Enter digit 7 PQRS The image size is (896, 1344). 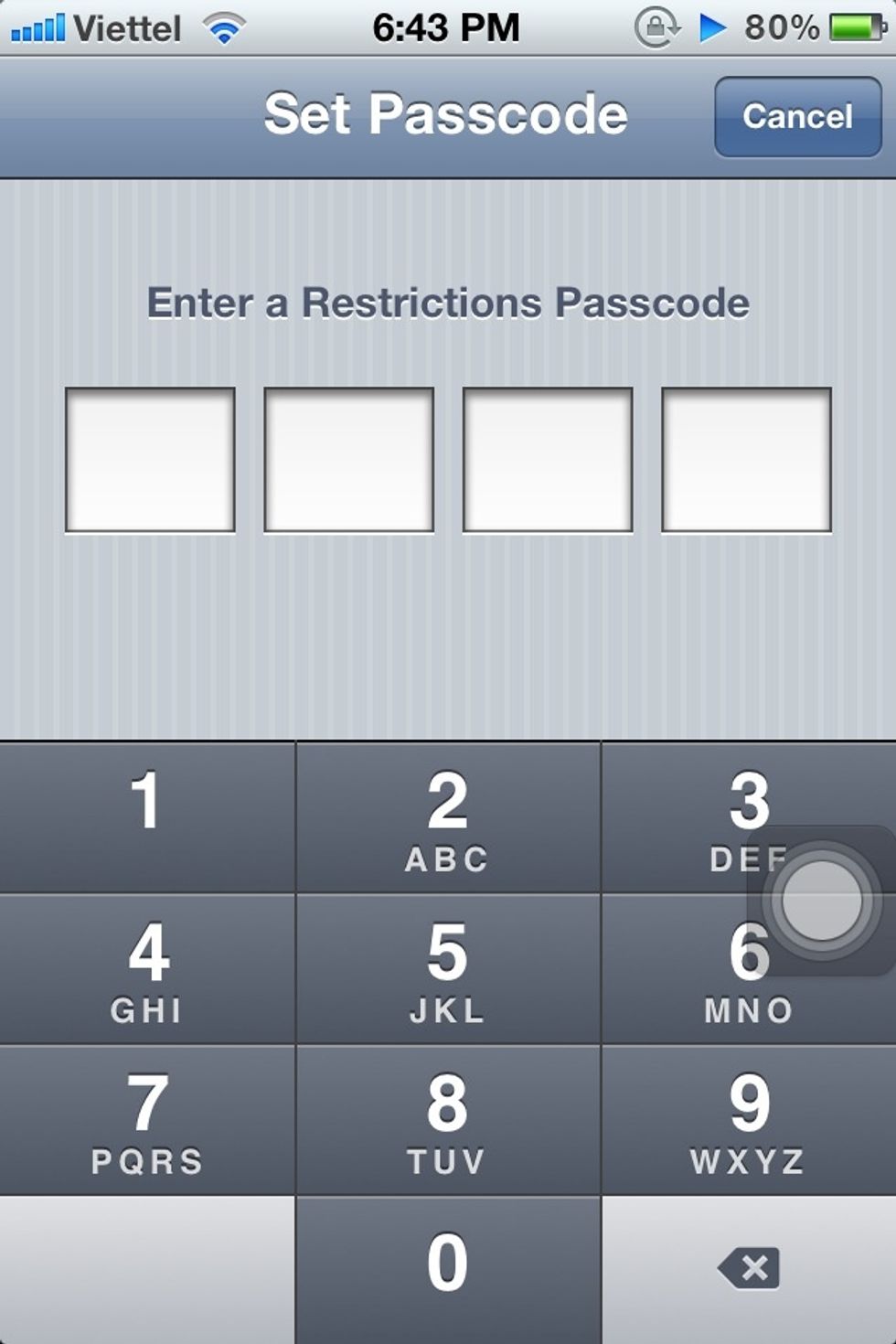point(146,1120)
